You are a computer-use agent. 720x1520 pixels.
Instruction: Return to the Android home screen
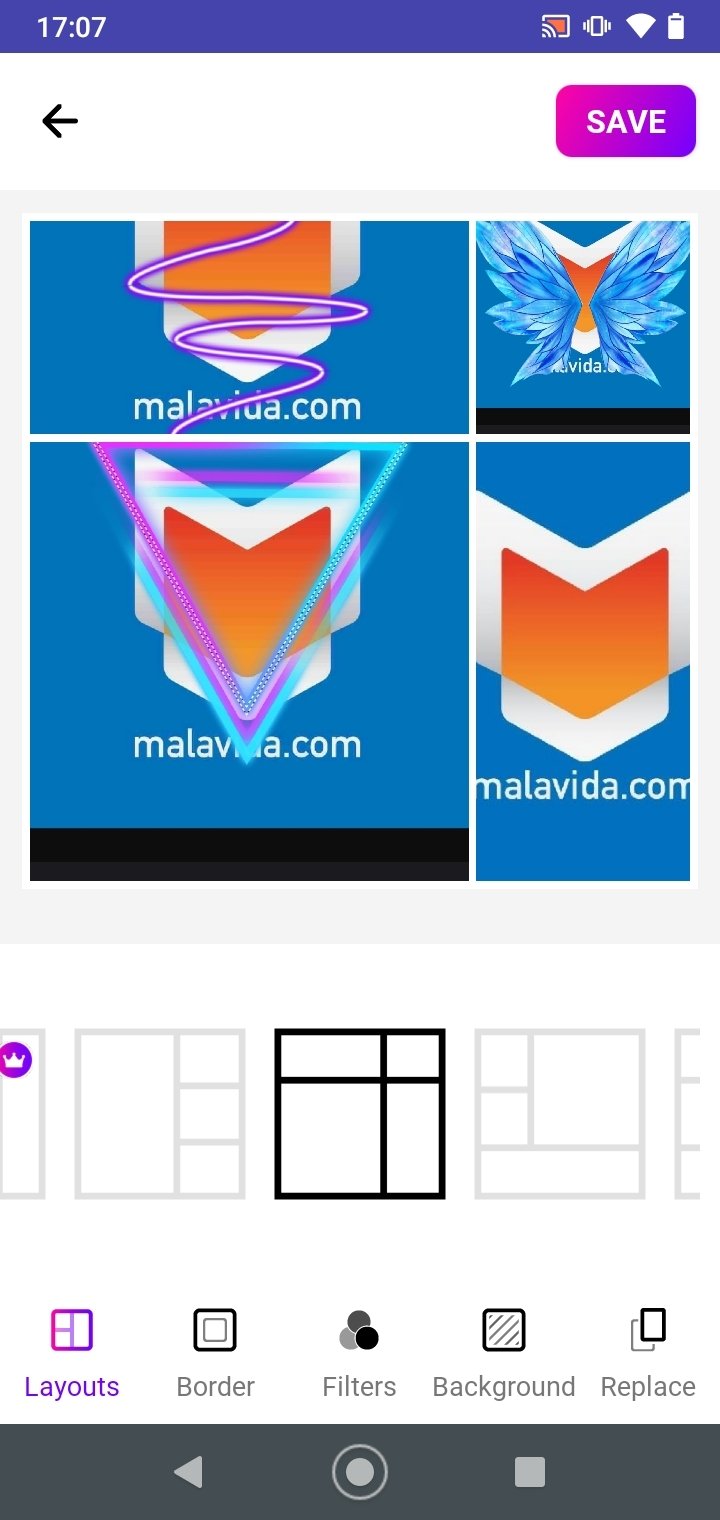coord(360,1471)
